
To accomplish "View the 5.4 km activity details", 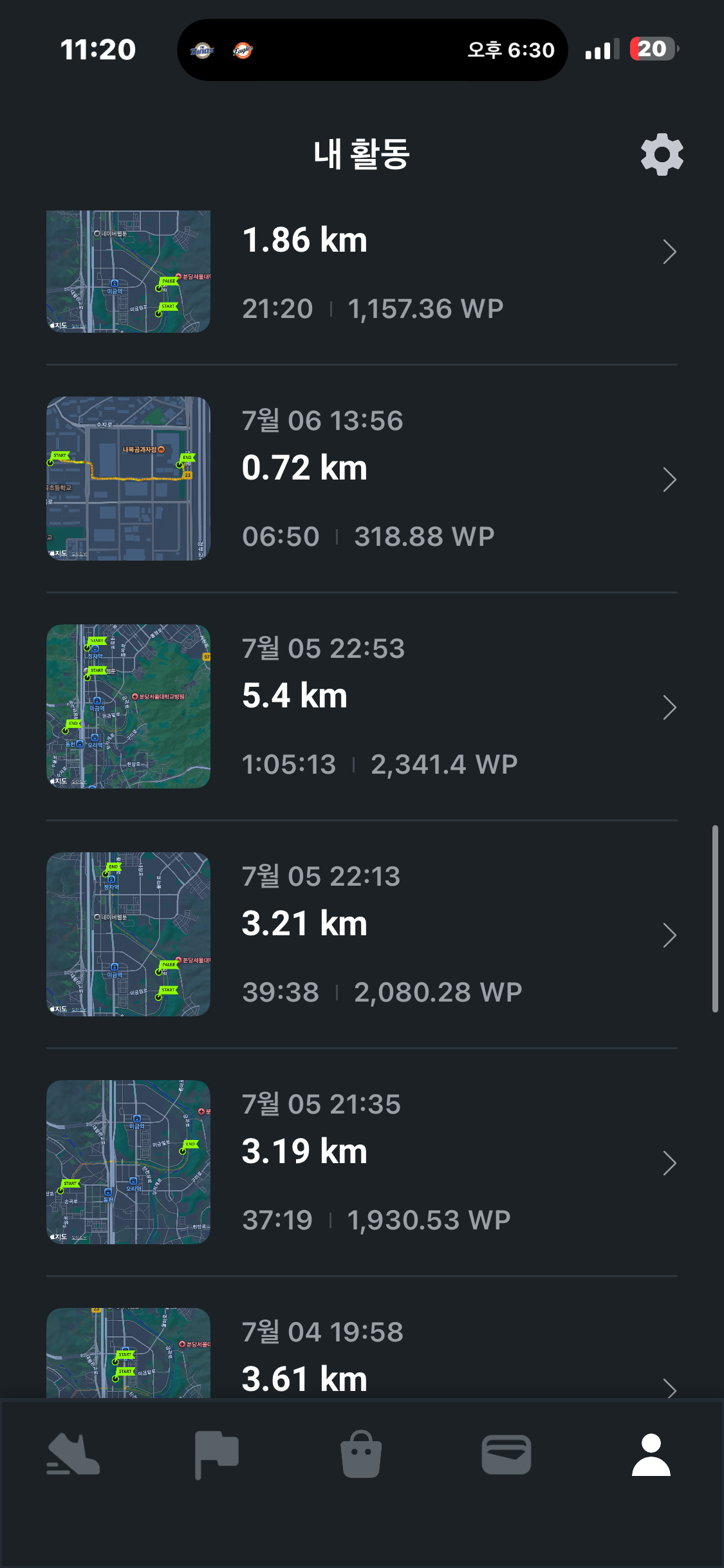I will [362, 707].
